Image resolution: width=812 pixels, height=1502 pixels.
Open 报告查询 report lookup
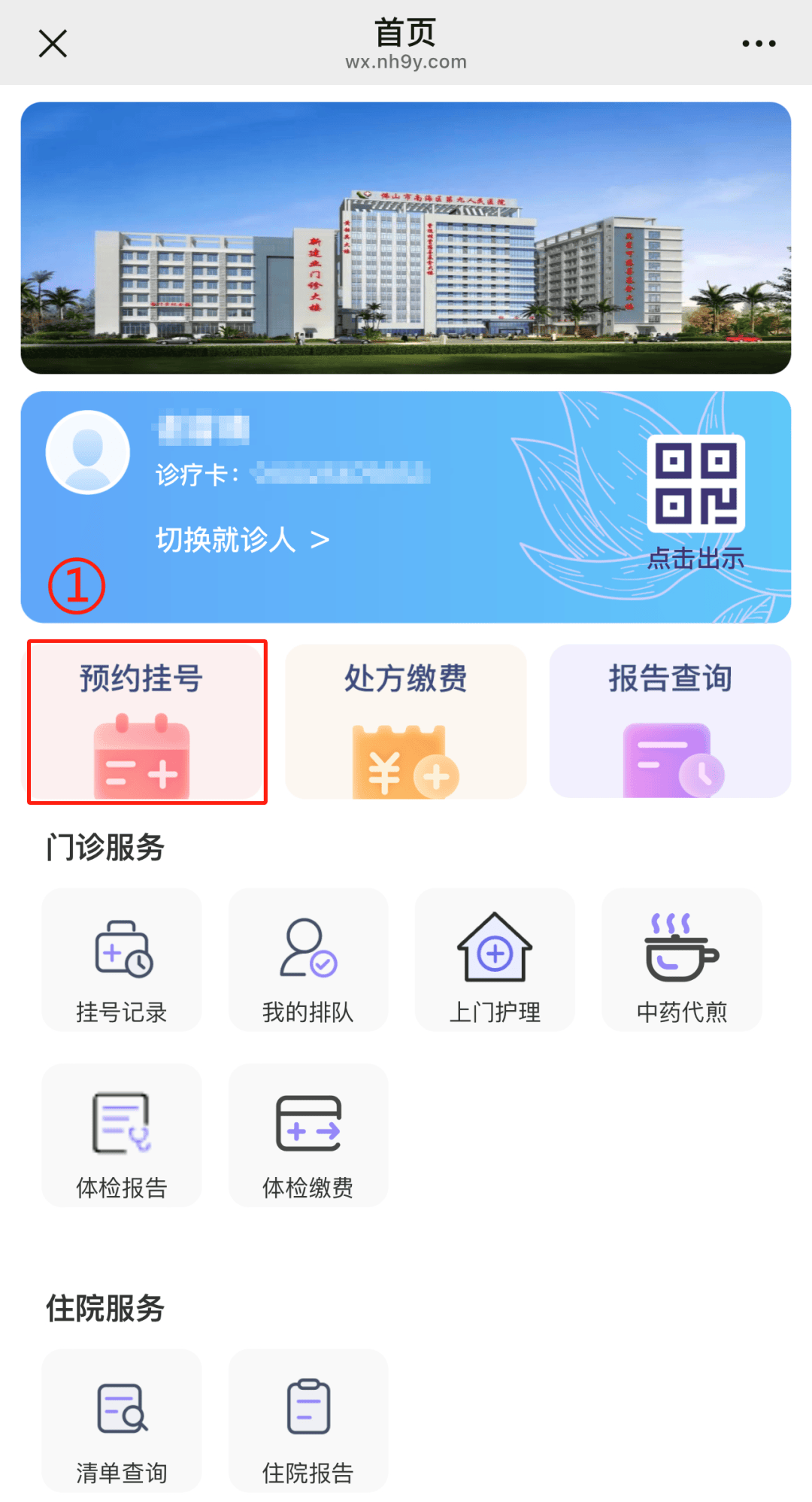click(x=670, y=722)
